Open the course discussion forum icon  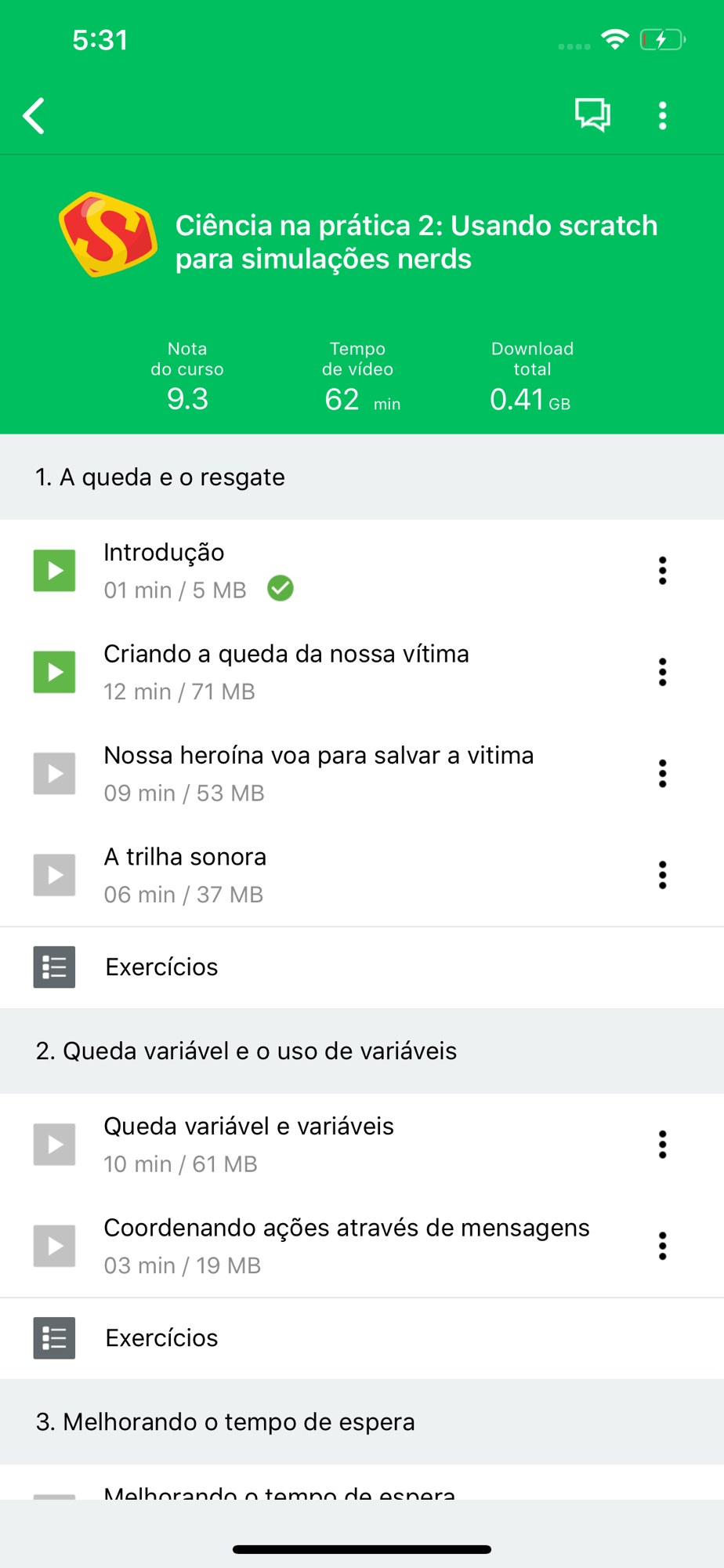pos(592,115)
